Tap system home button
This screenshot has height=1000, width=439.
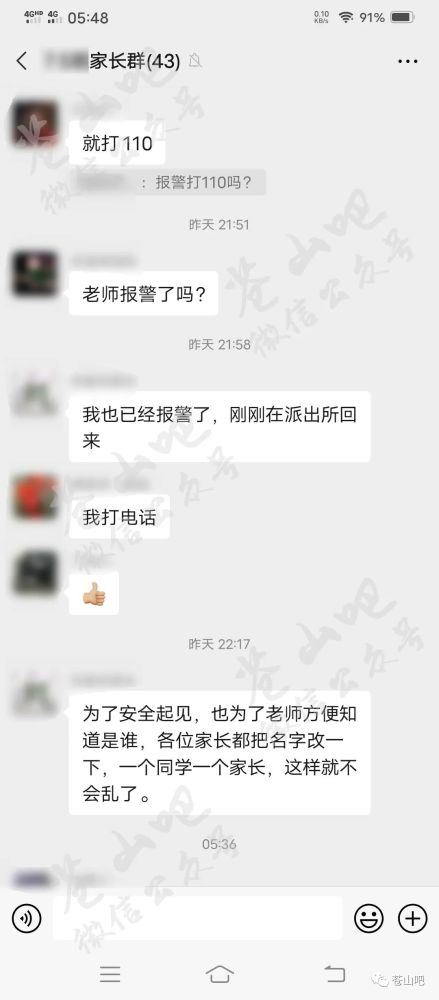[220, 974]
